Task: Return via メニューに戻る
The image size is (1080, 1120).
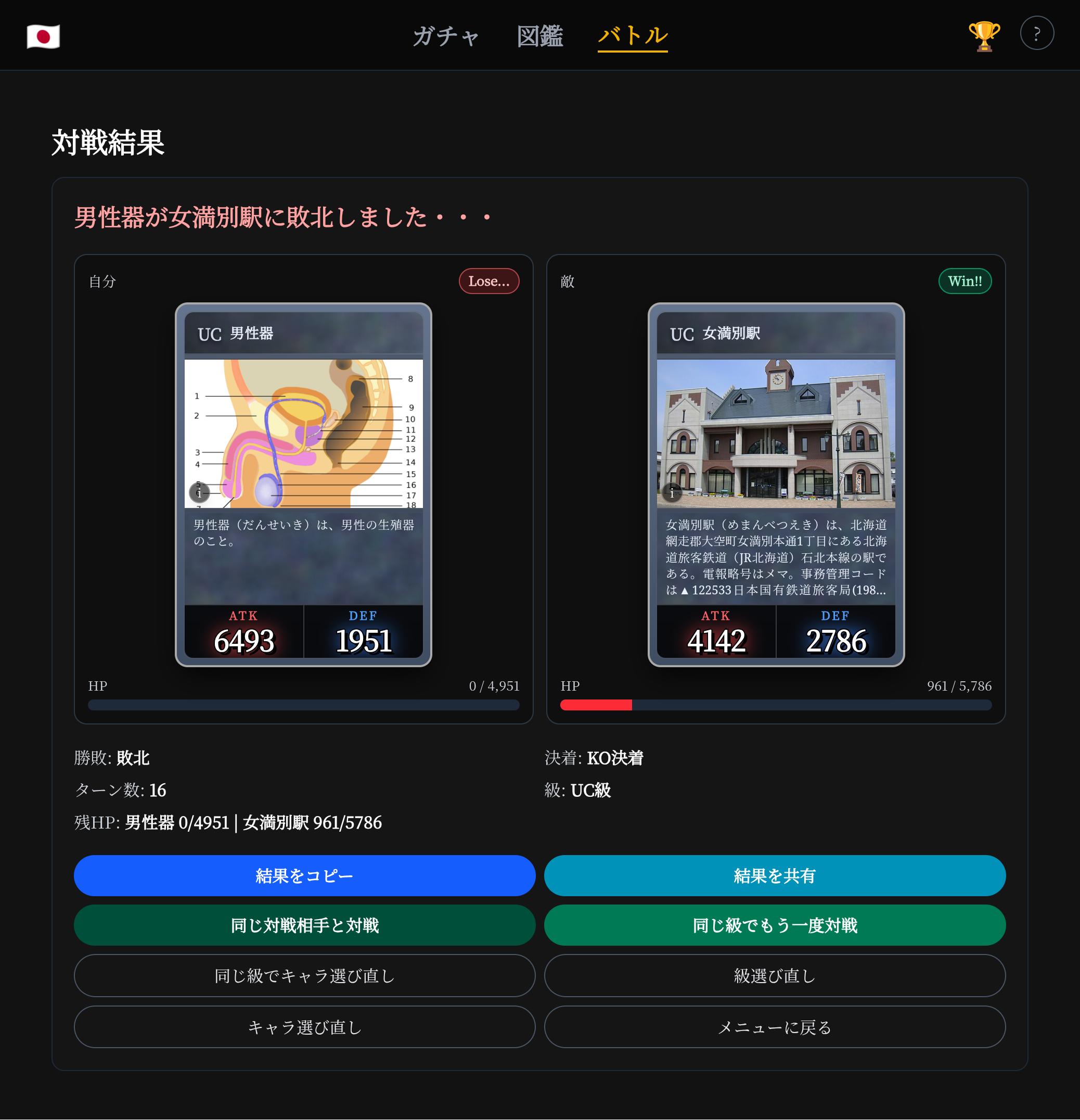Action: [775, 1027]
